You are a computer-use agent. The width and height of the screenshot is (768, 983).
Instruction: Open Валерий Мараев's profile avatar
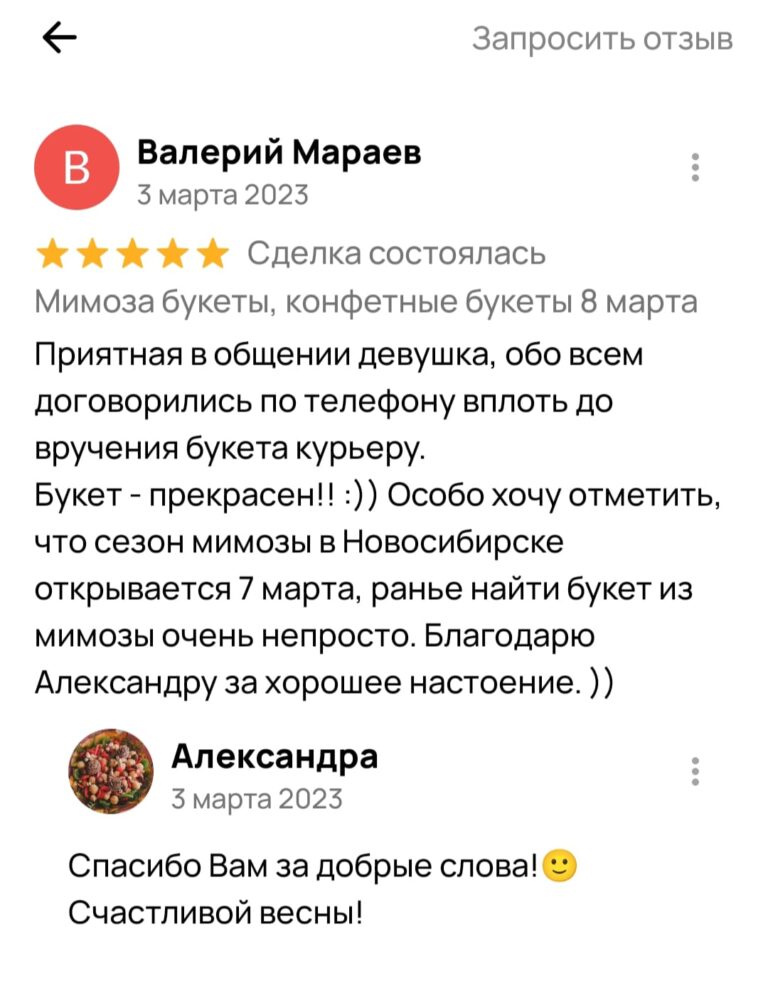(x=77, y=168)
